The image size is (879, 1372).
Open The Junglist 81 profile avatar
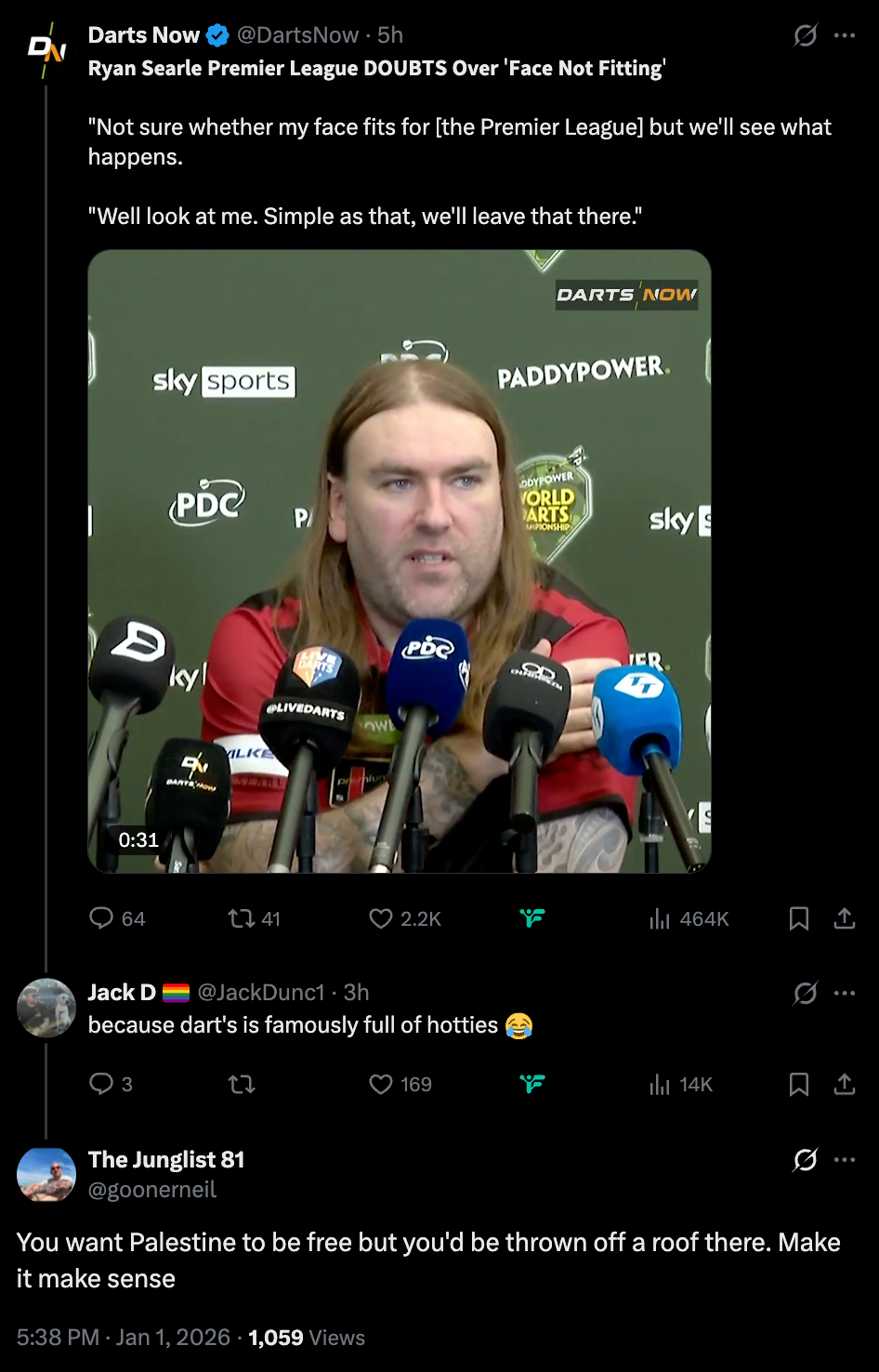pyautogui.click(x=46, y=1174)
